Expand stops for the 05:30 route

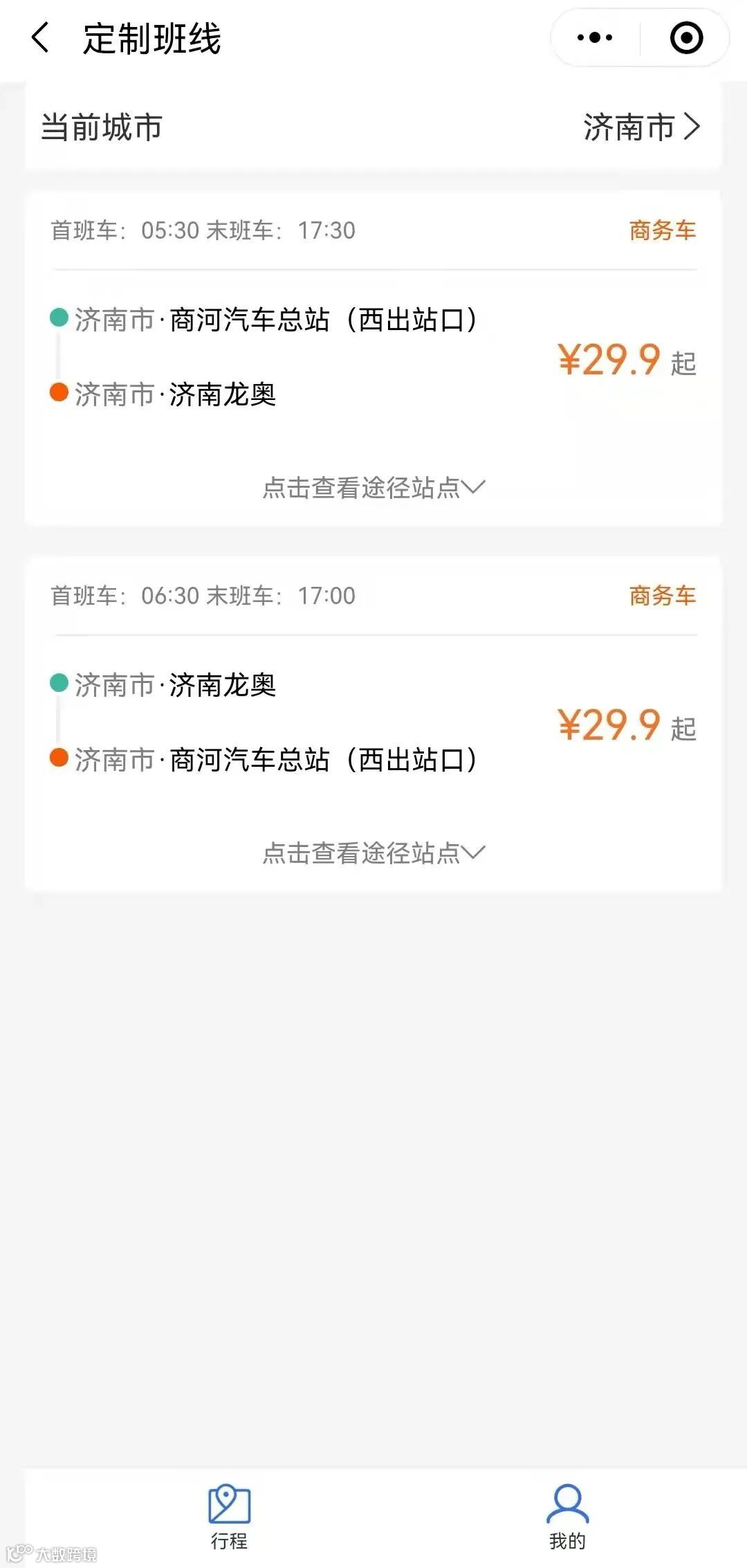pos(373,488)
